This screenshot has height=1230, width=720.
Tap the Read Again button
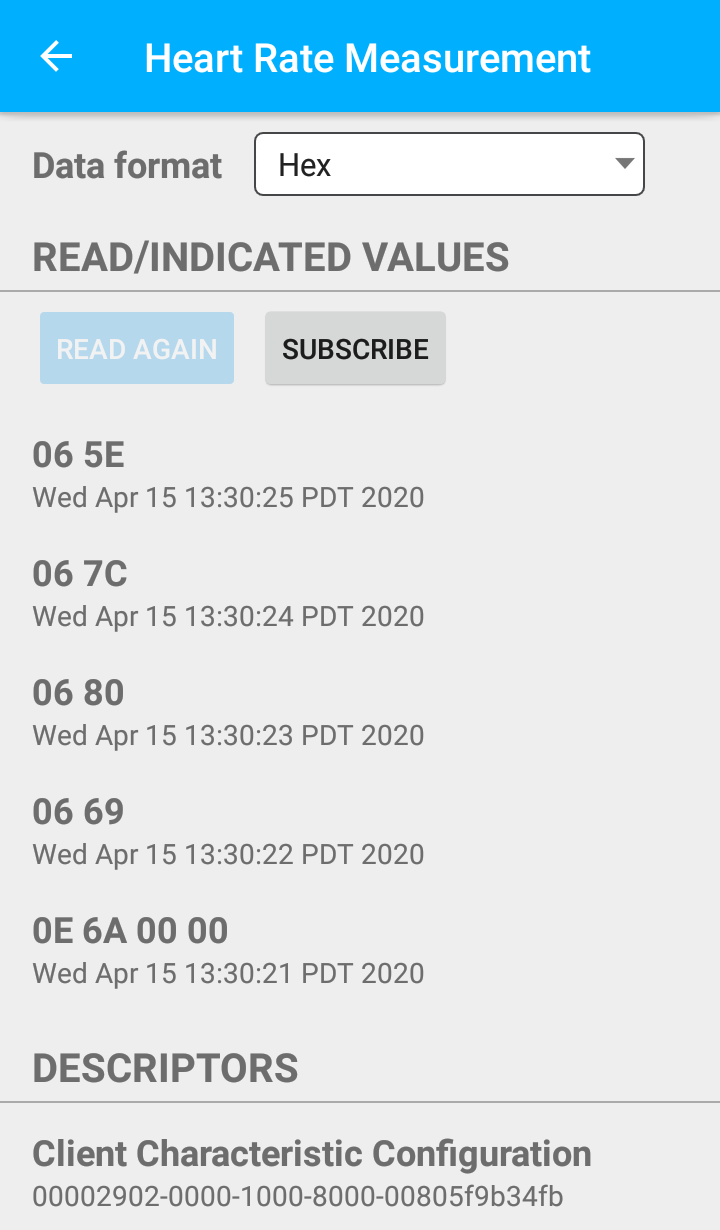pos(137,349)
